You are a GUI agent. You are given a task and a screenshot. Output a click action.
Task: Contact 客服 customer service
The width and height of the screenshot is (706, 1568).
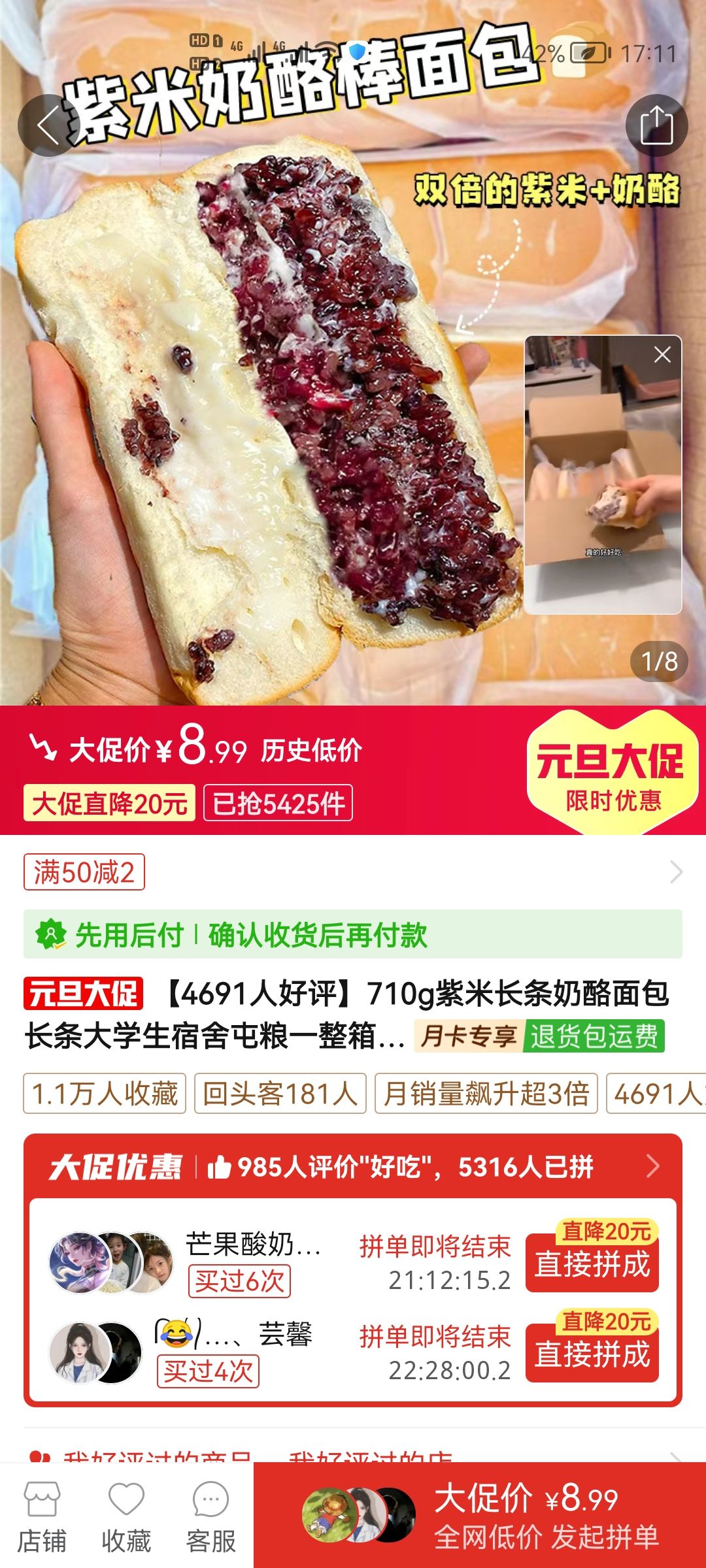pos(210,1517)
